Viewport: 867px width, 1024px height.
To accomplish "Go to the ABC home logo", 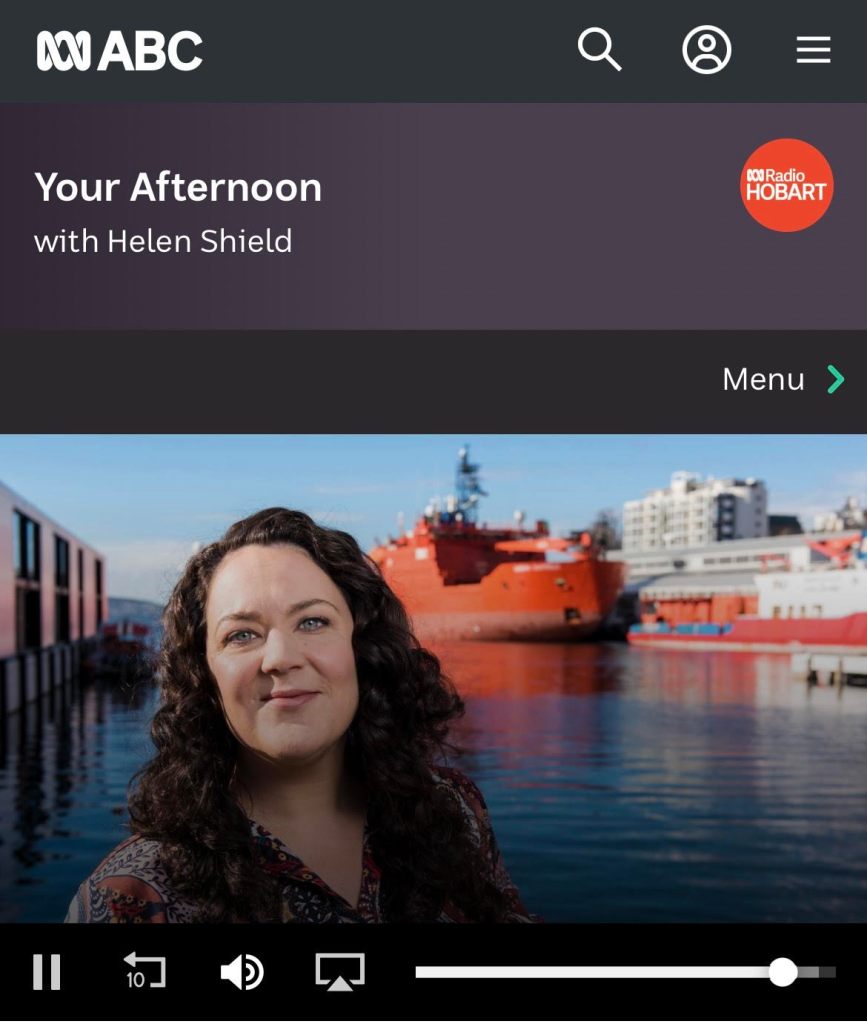I will click(x=120, y=50).
